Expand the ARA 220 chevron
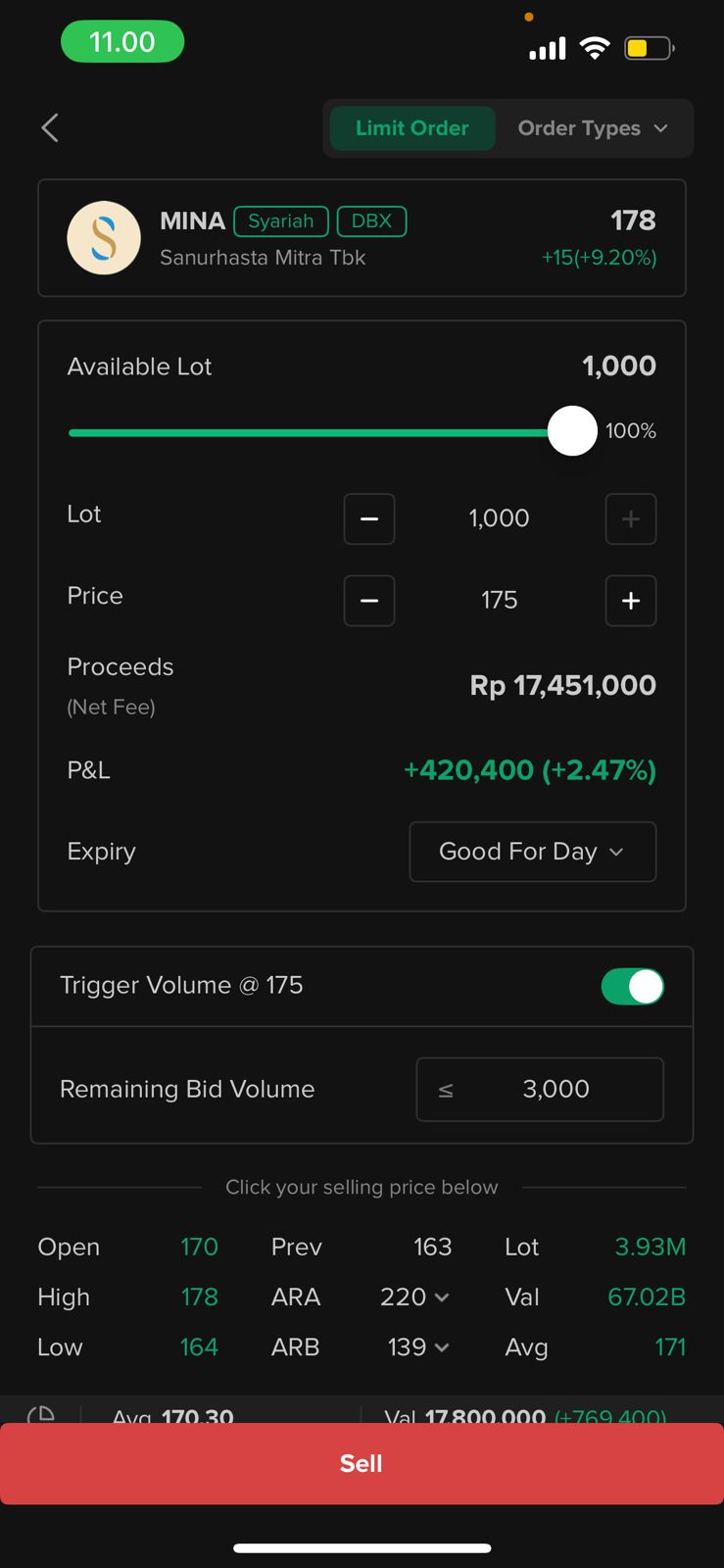Image resolution: width=724 pixels, height=1568 pixels. tap(441, 1298)
